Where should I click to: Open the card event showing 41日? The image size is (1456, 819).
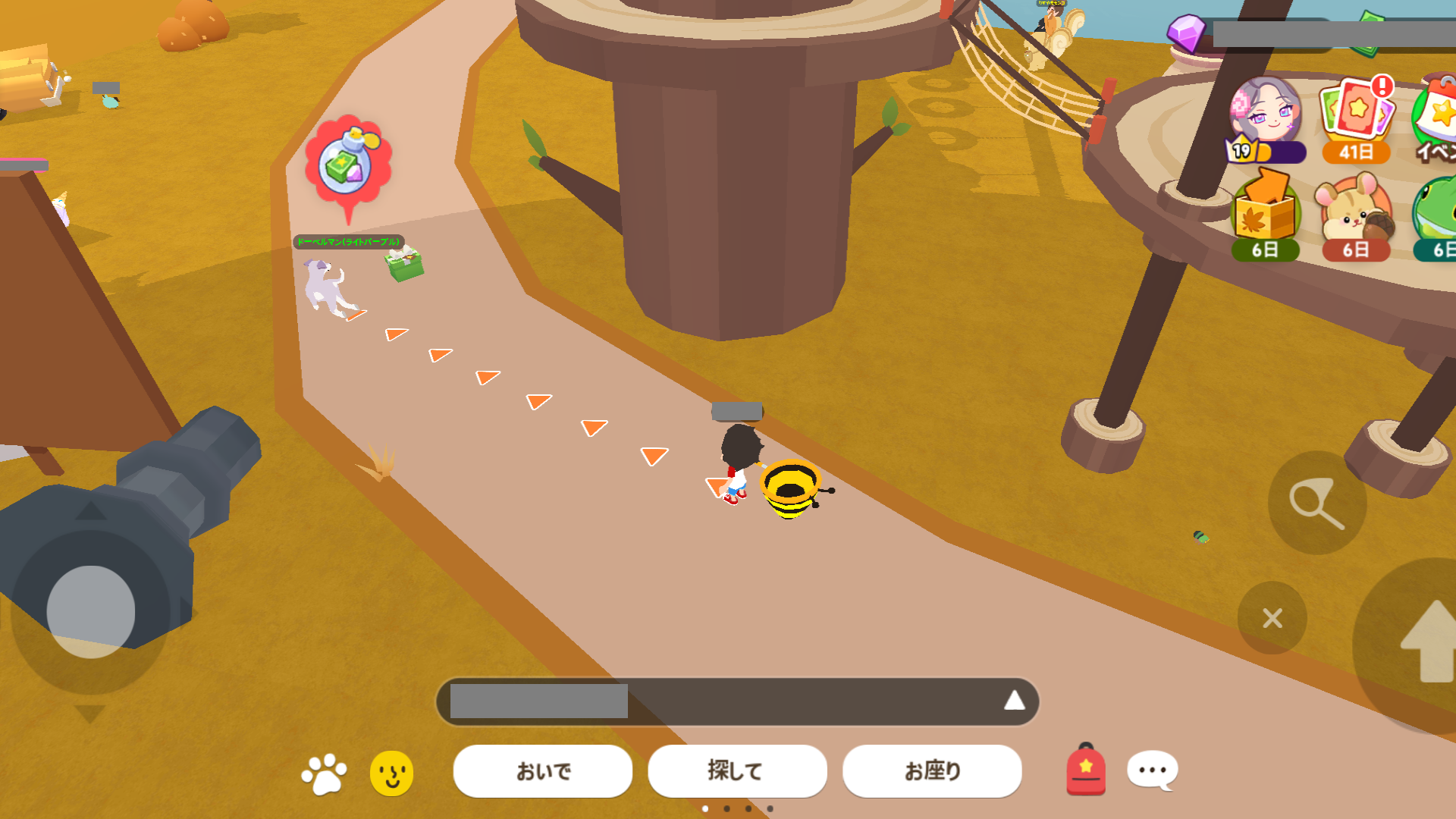pyautogui.click(x=1357, y=118)
